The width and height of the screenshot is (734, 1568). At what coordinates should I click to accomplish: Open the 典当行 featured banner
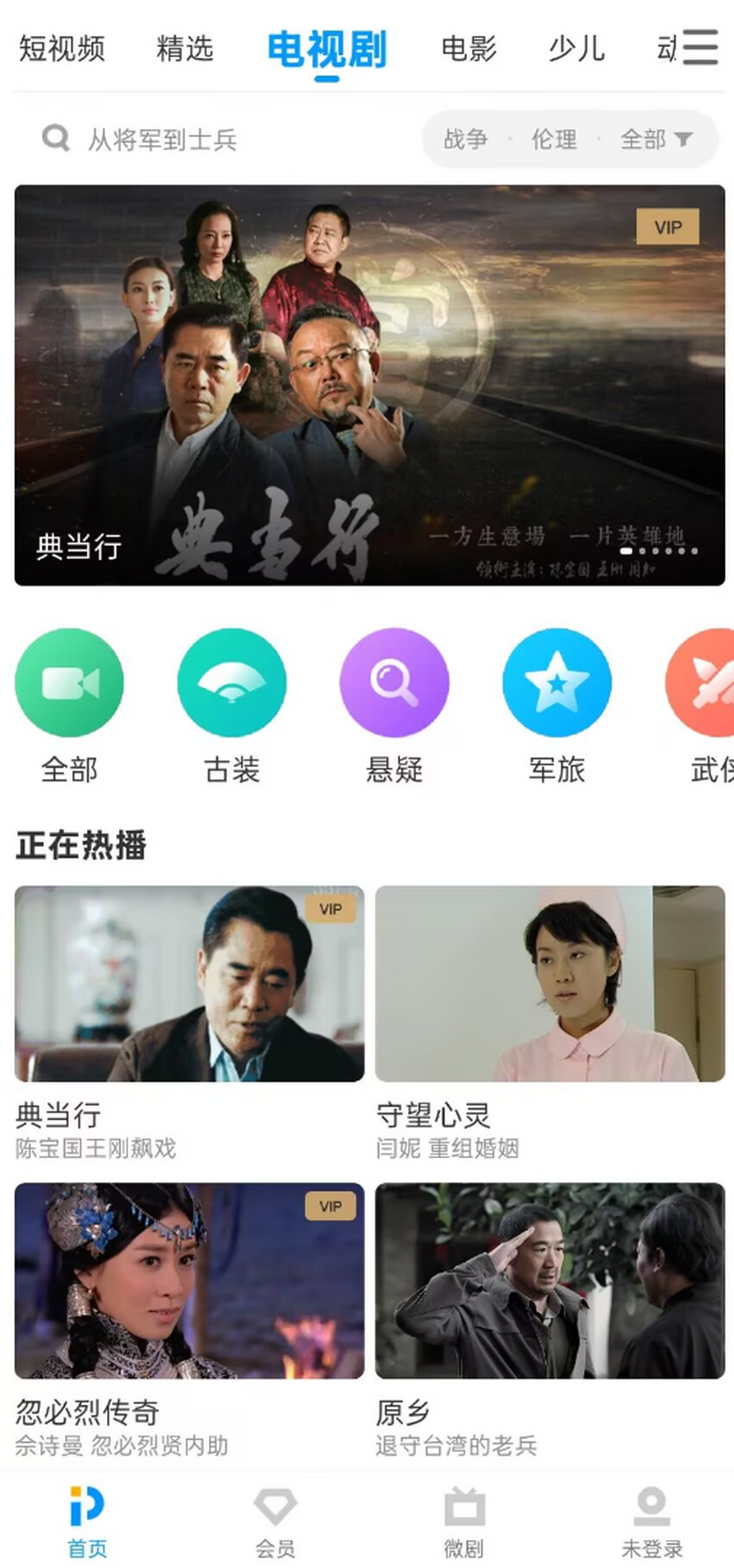point(369,385)
